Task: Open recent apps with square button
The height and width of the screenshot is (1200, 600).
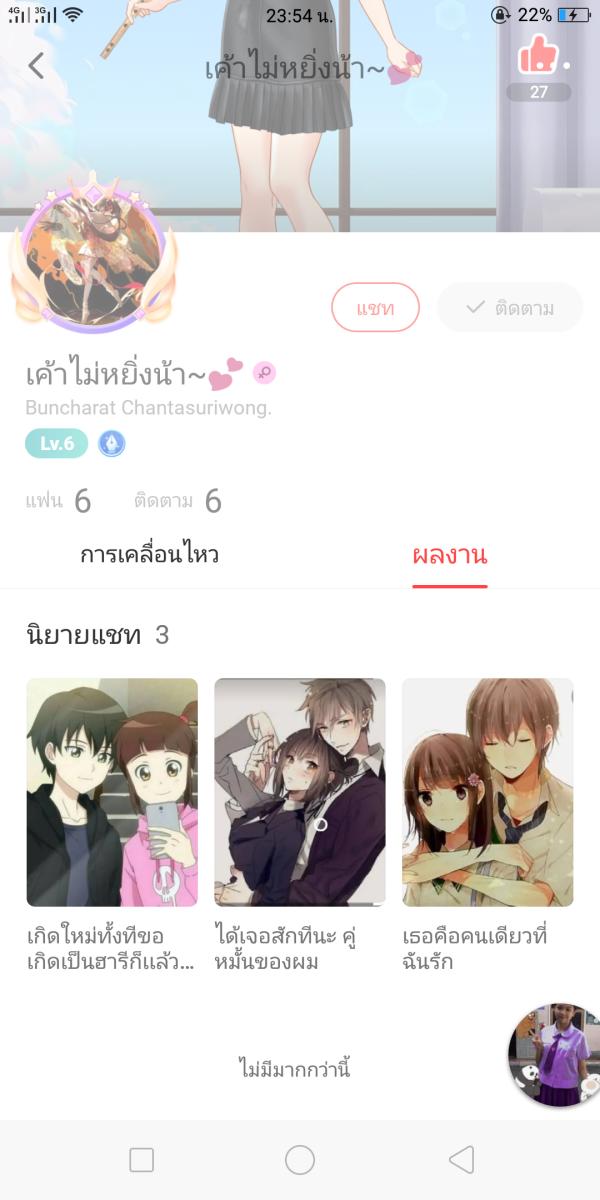Action: click(x=142, y=1160)
